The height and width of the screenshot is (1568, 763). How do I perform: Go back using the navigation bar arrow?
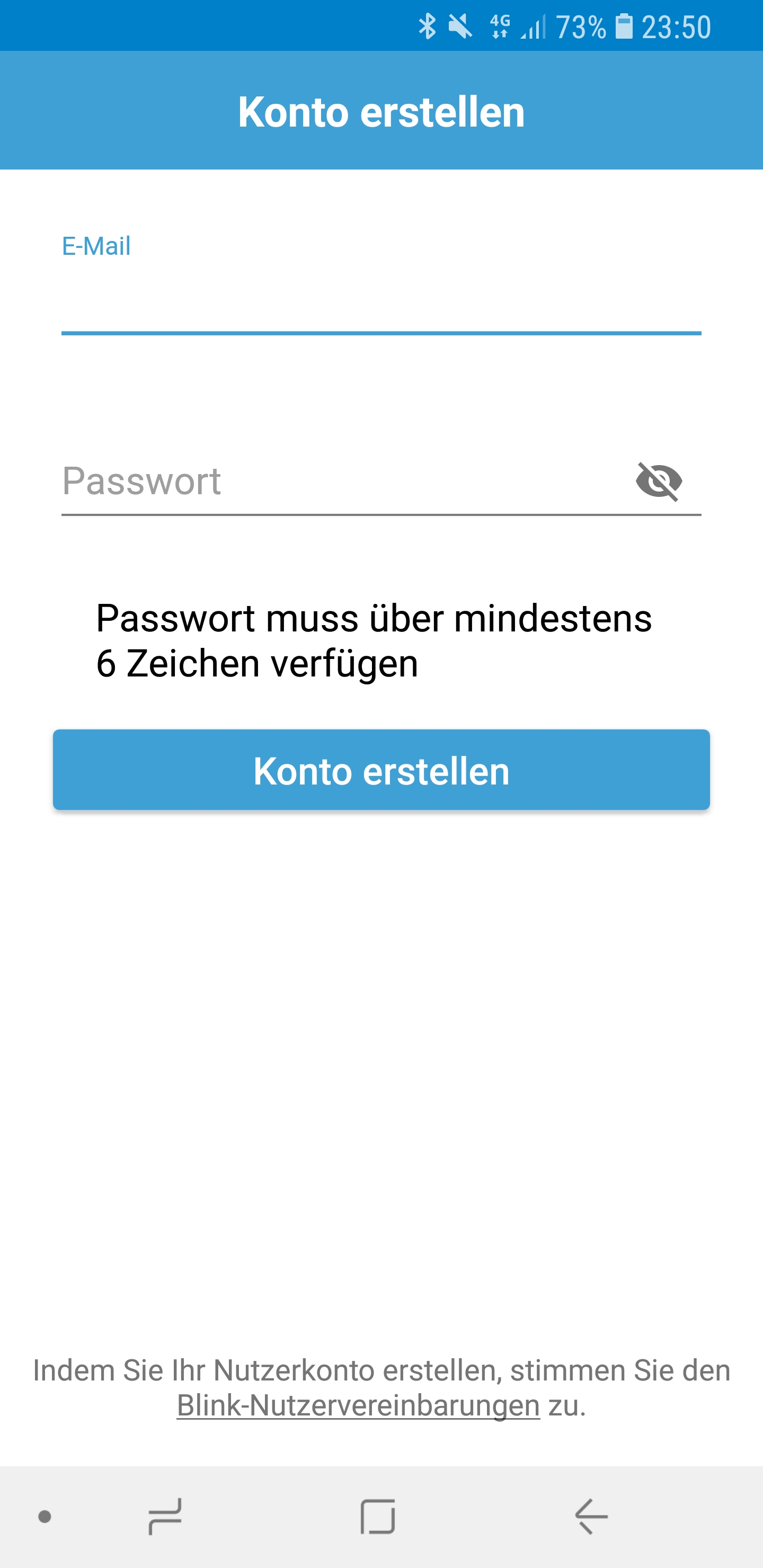point(591,1516)
